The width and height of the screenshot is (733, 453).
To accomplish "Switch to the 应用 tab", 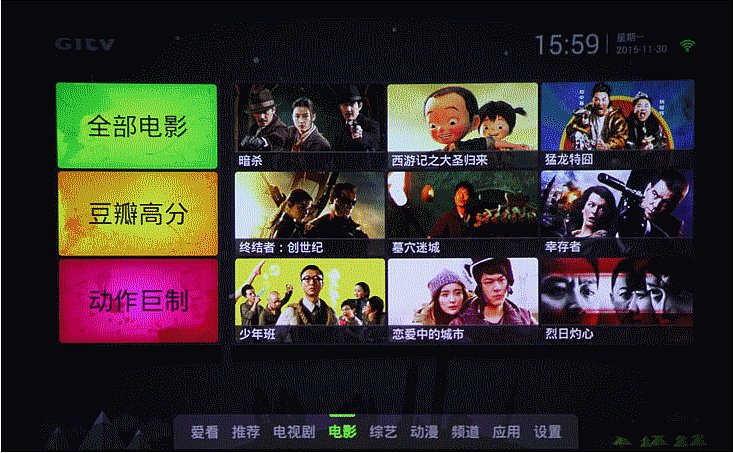I will pyautogui.click(x=506, y=432).
